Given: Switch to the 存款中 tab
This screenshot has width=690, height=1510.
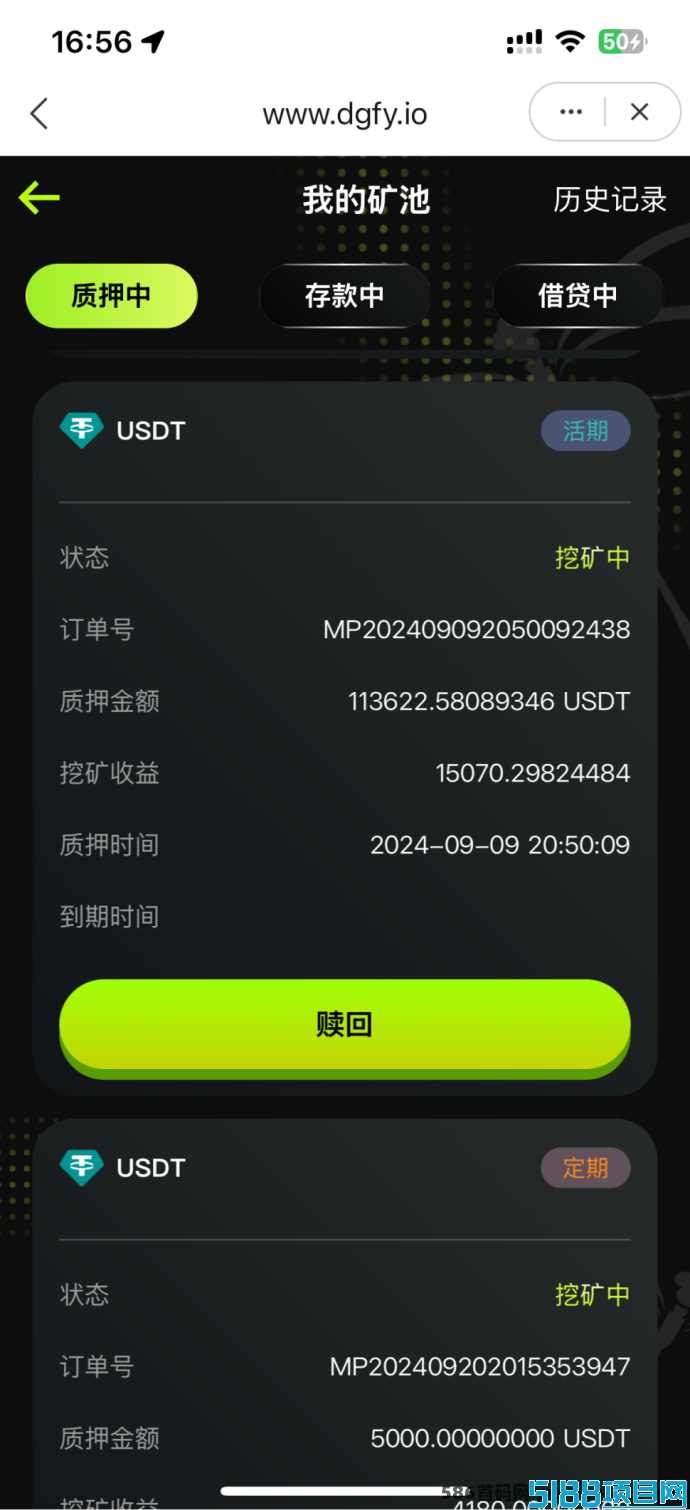Looking at the screenshot, I should click(345, 296).
